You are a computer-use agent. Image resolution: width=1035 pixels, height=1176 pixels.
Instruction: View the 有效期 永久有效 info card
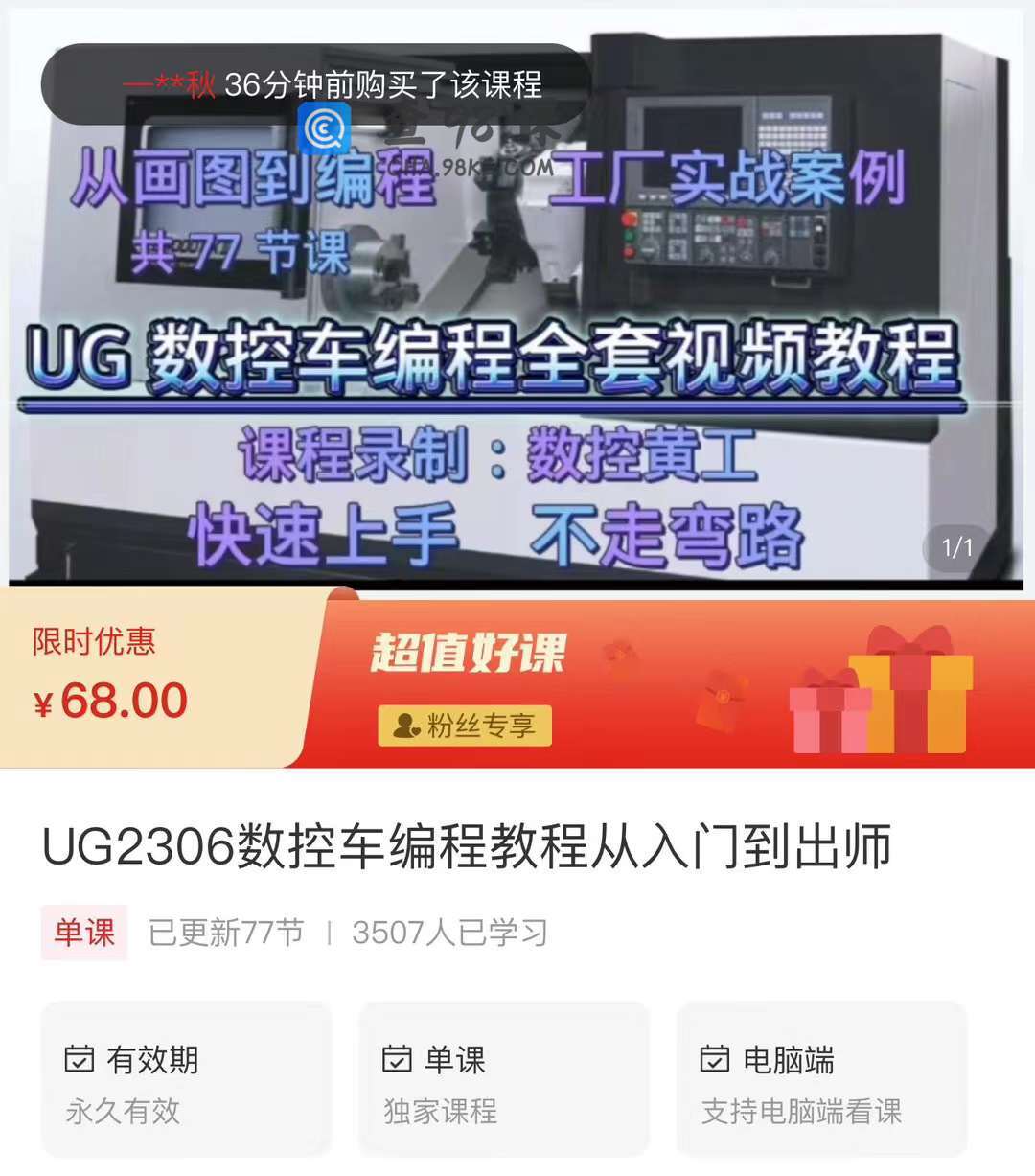pos(186,1081)
